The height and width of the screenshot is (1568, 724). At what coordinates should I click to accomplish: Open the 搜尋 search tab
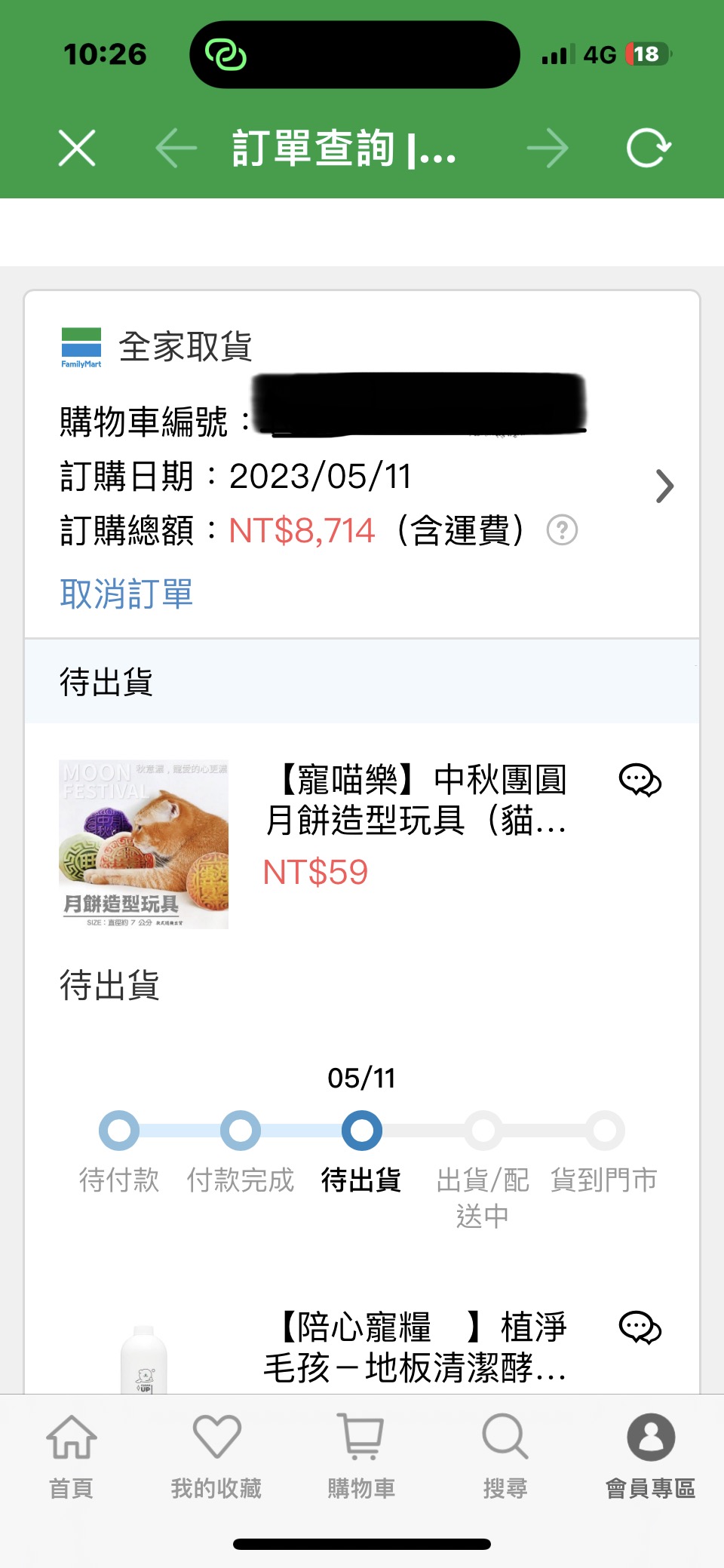click(505, 1455)
